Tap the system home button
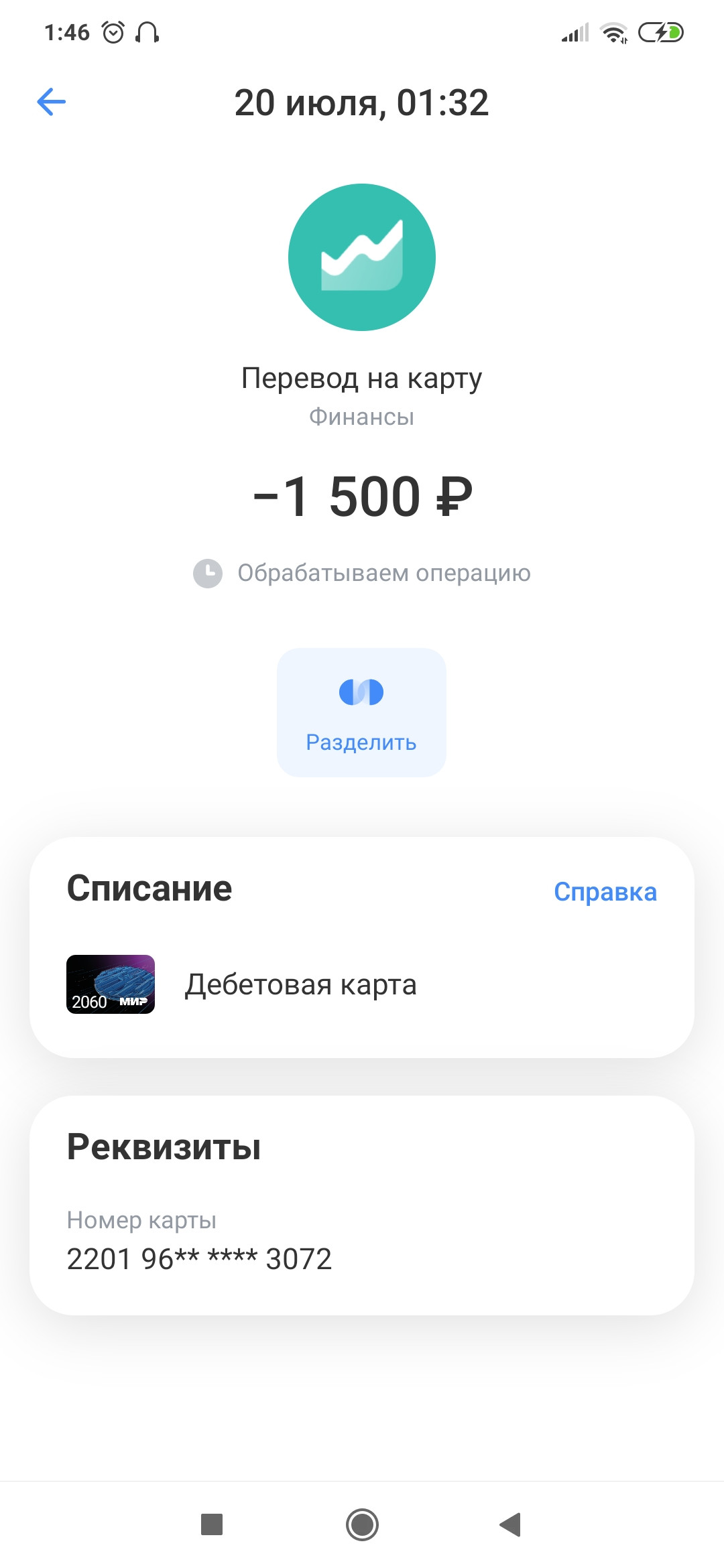 click(362, 1524)
